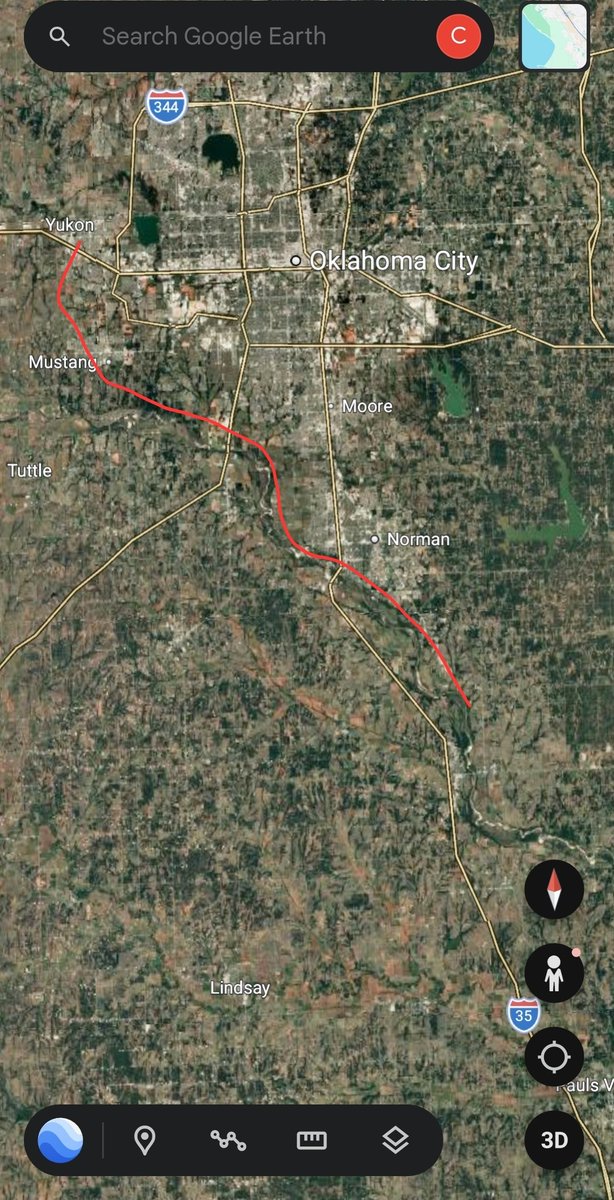Open the measure ruler tool
The height and width of the screenshot is (1200, 614).
[312, 1140]
